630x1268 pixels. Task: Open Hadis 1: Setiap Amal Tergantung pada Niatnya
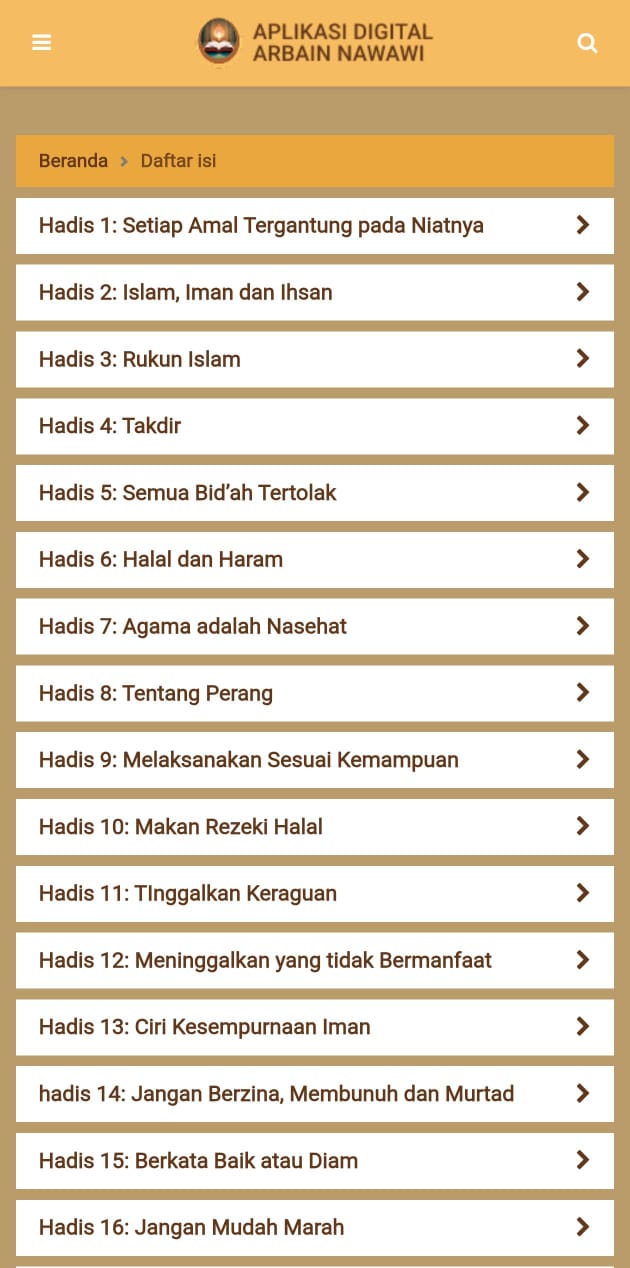(314, 226)
